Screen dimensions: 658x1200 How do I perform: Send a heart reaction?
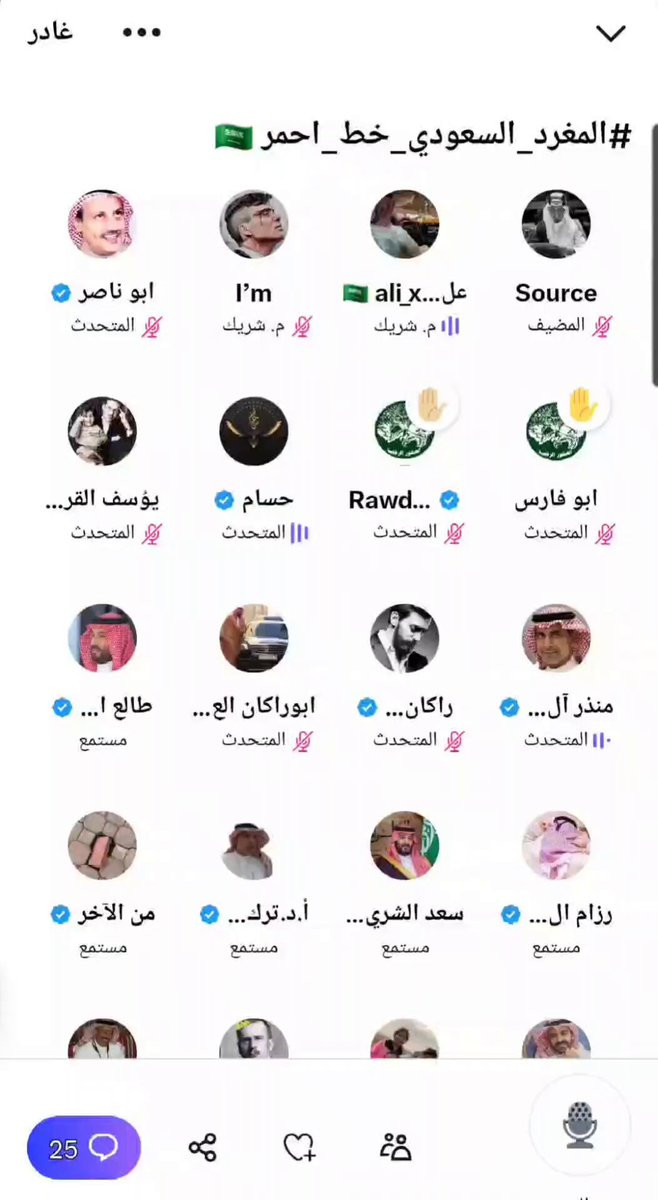(299, 1148)
